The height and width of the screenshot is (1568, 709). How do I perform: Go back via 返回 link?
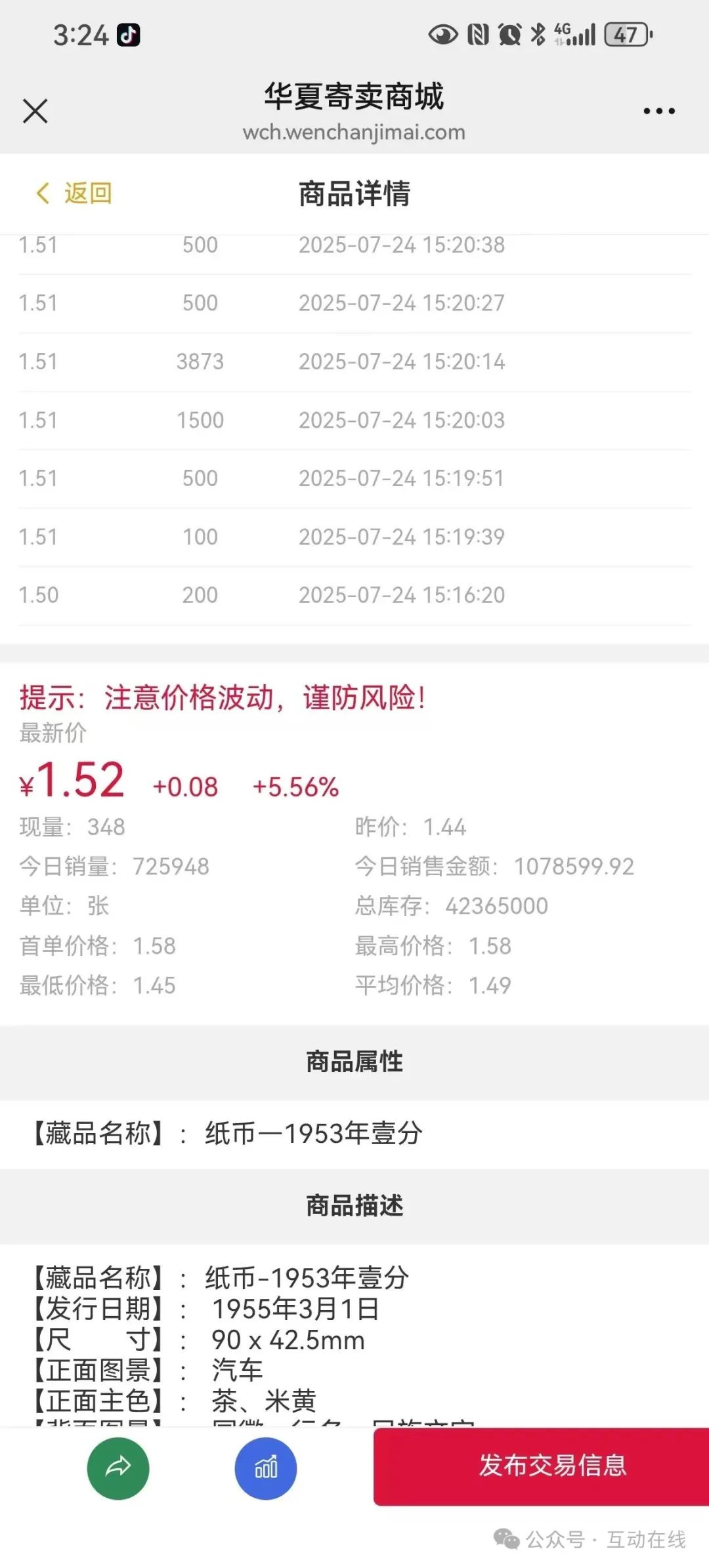[x=74, y=193]
